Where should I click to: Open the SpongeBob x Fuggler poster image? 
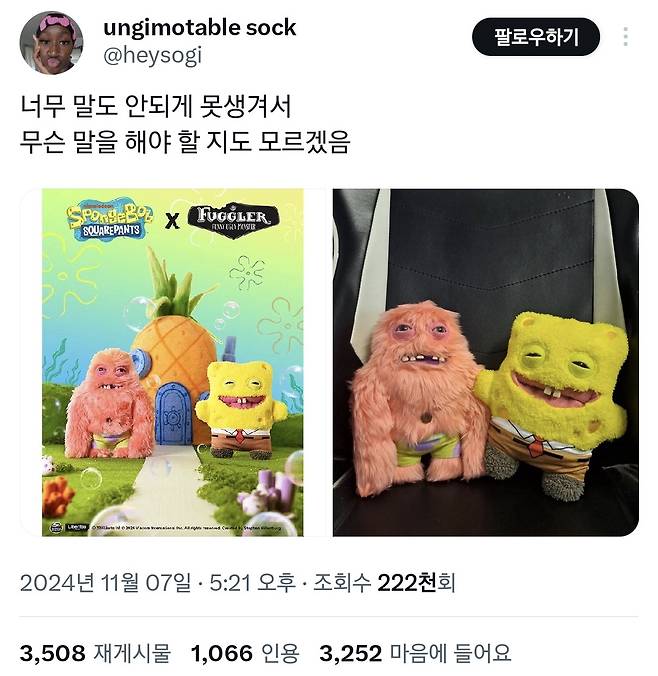click(x=172, y=362)
